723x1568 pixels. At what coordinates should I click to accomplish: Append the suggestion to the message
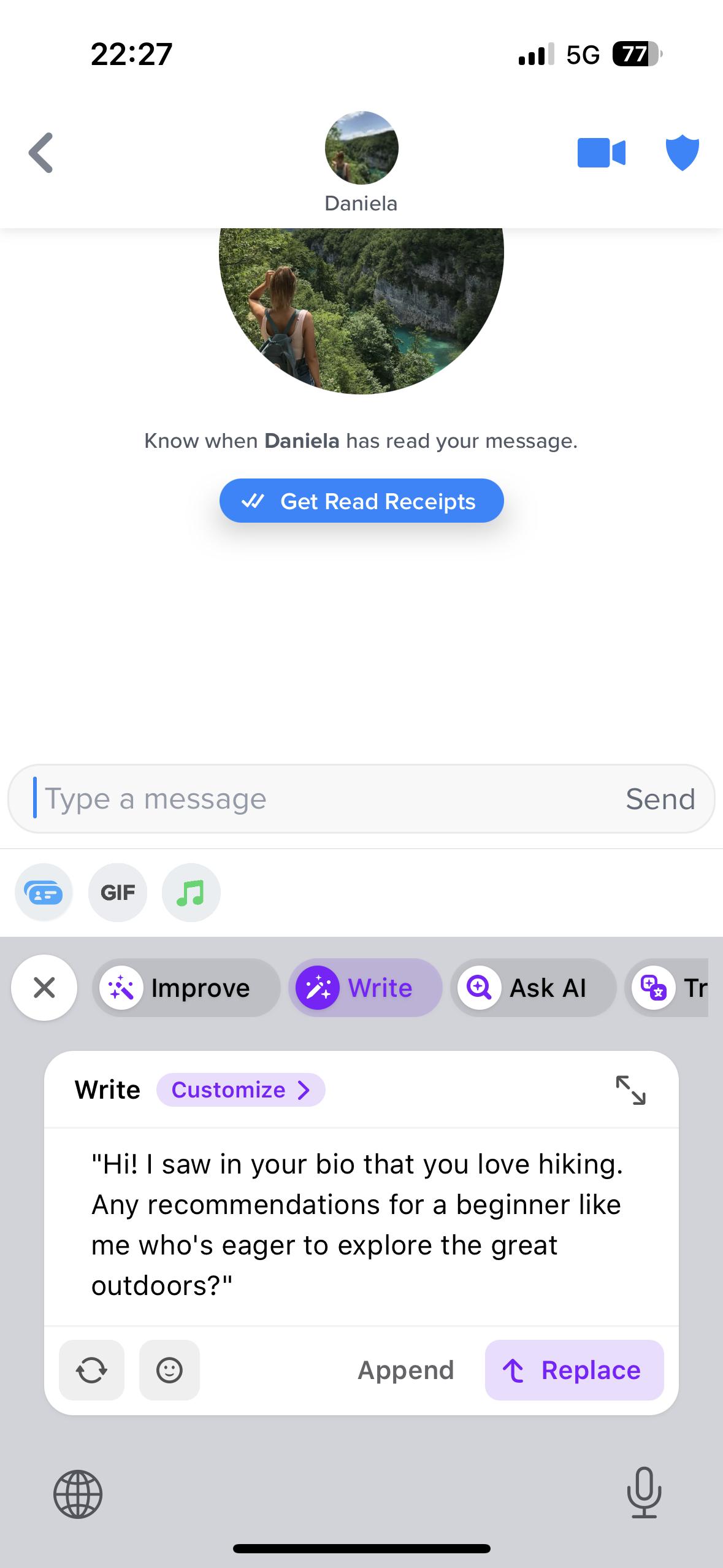click(x=405, y=1370)
